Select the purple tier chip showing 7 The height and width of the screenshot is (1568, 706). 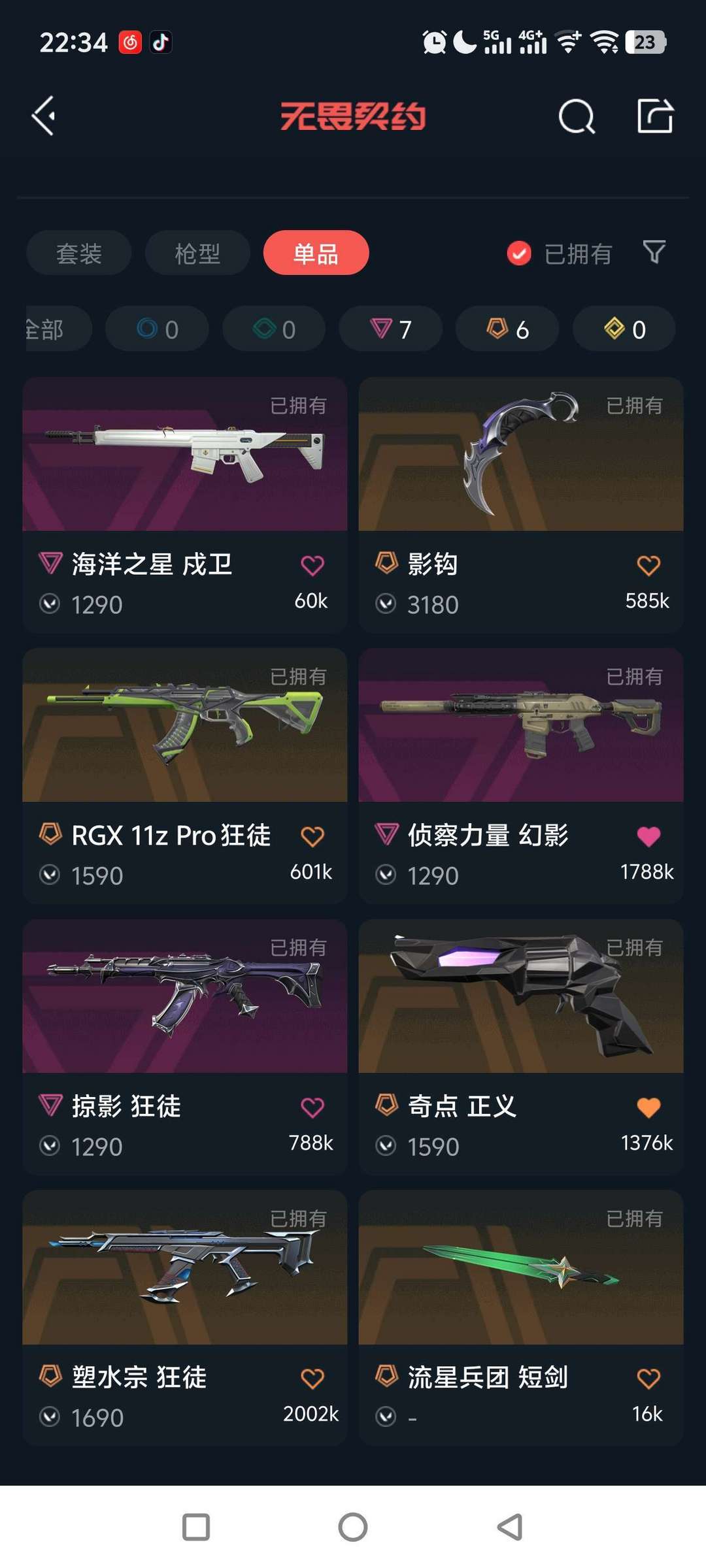390,329
